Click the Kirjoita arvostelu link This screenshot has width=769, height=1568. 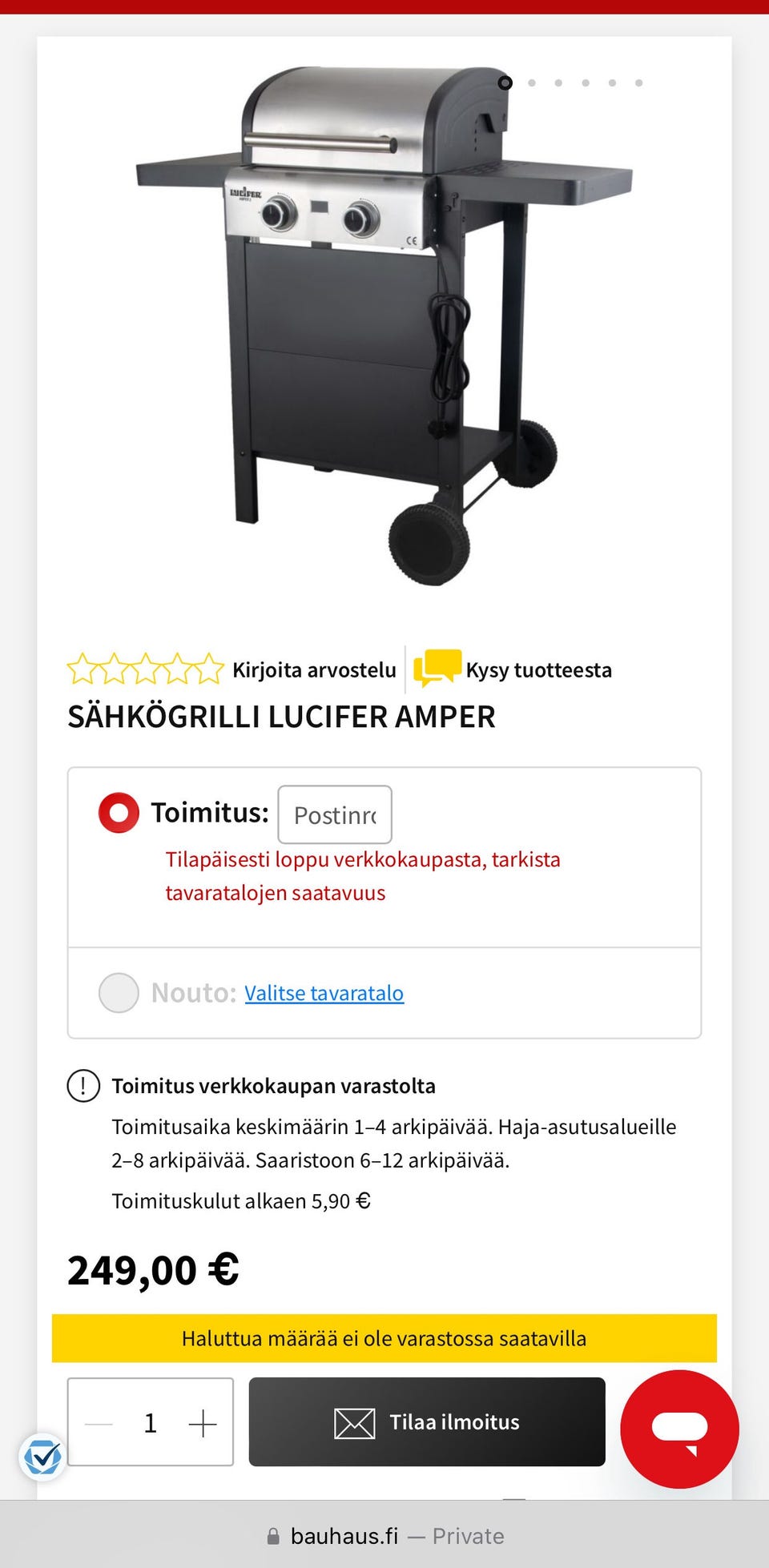(x=314, y=669)
